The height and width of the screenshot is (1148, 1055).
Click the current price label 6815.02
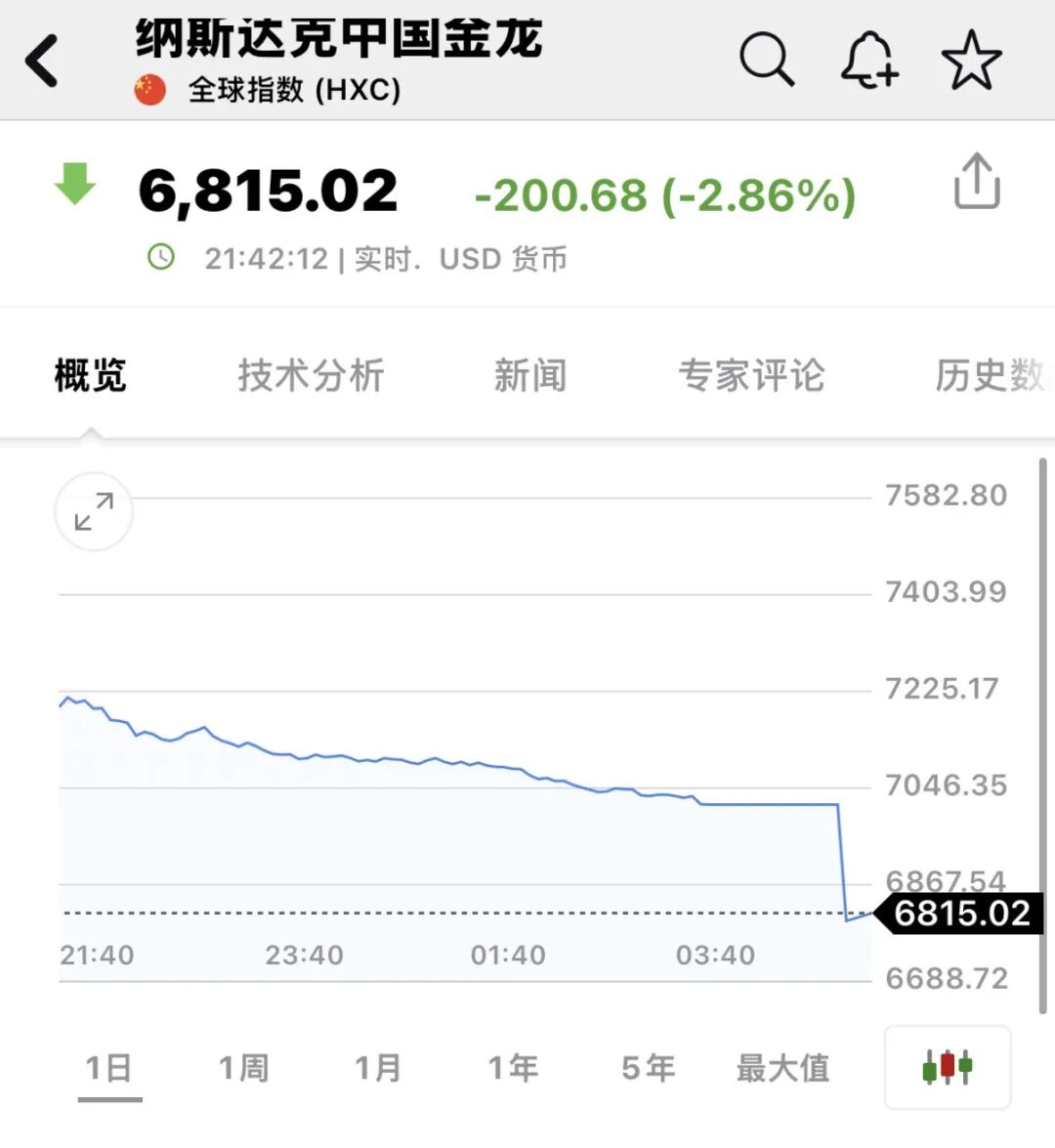961,914
